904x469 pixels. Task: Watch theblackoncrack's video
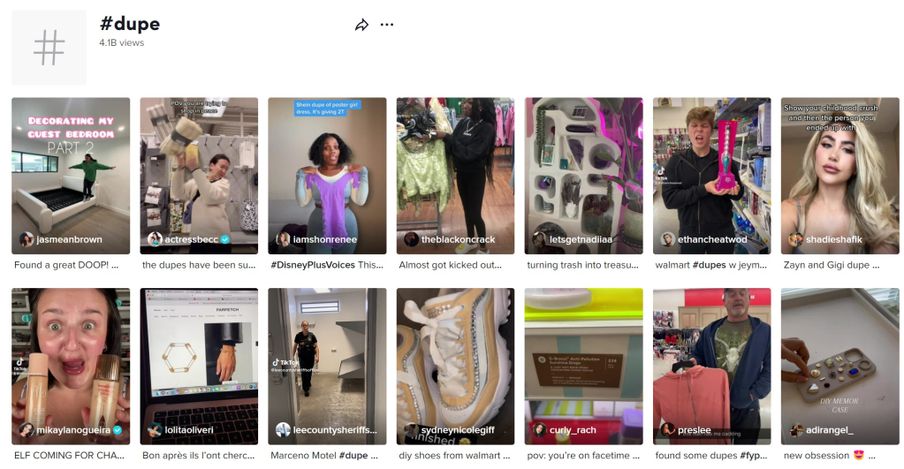(455, 175)
